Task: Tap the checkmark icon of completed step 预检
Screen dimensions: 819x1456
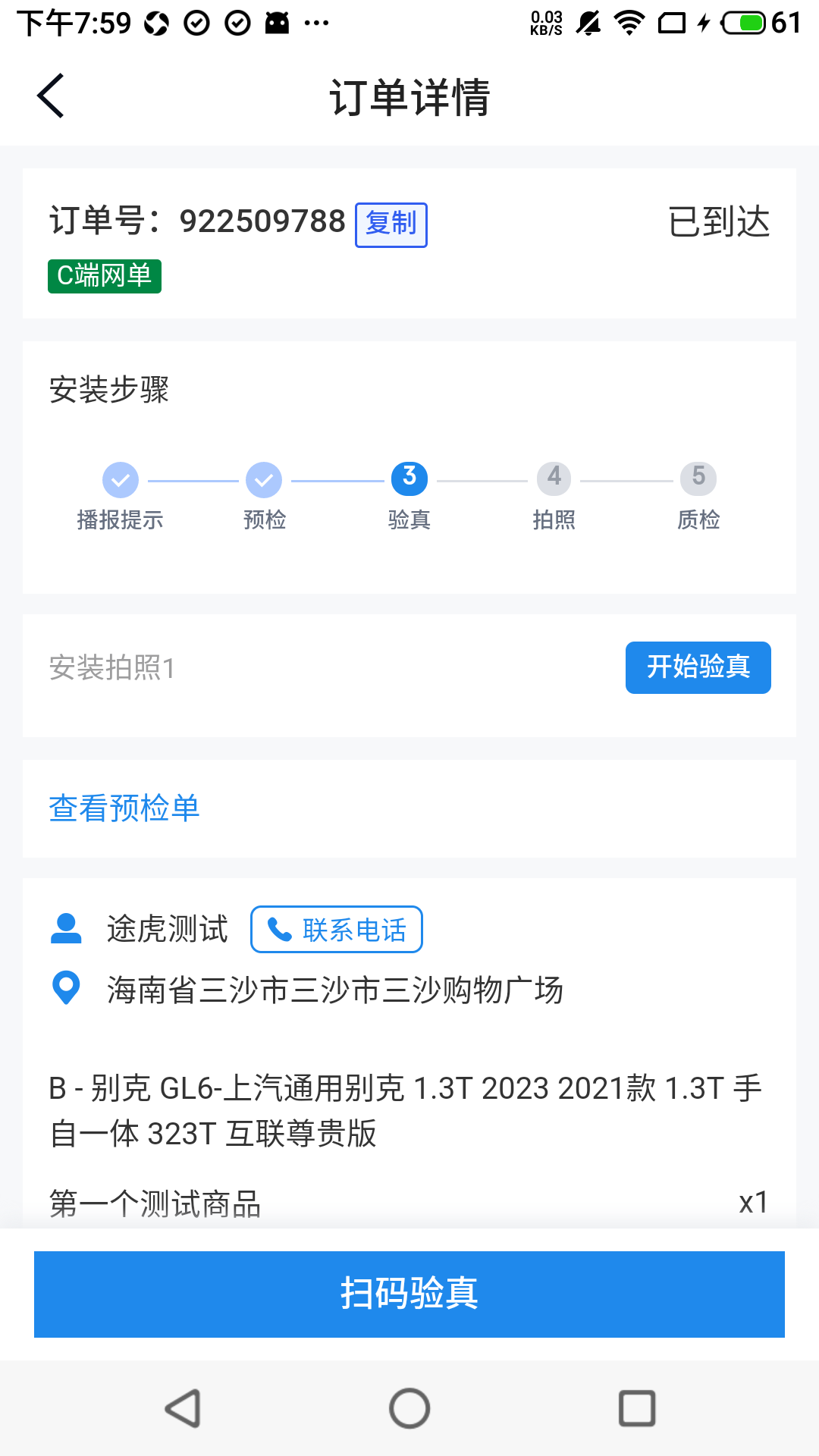Action: coord(263,479)
